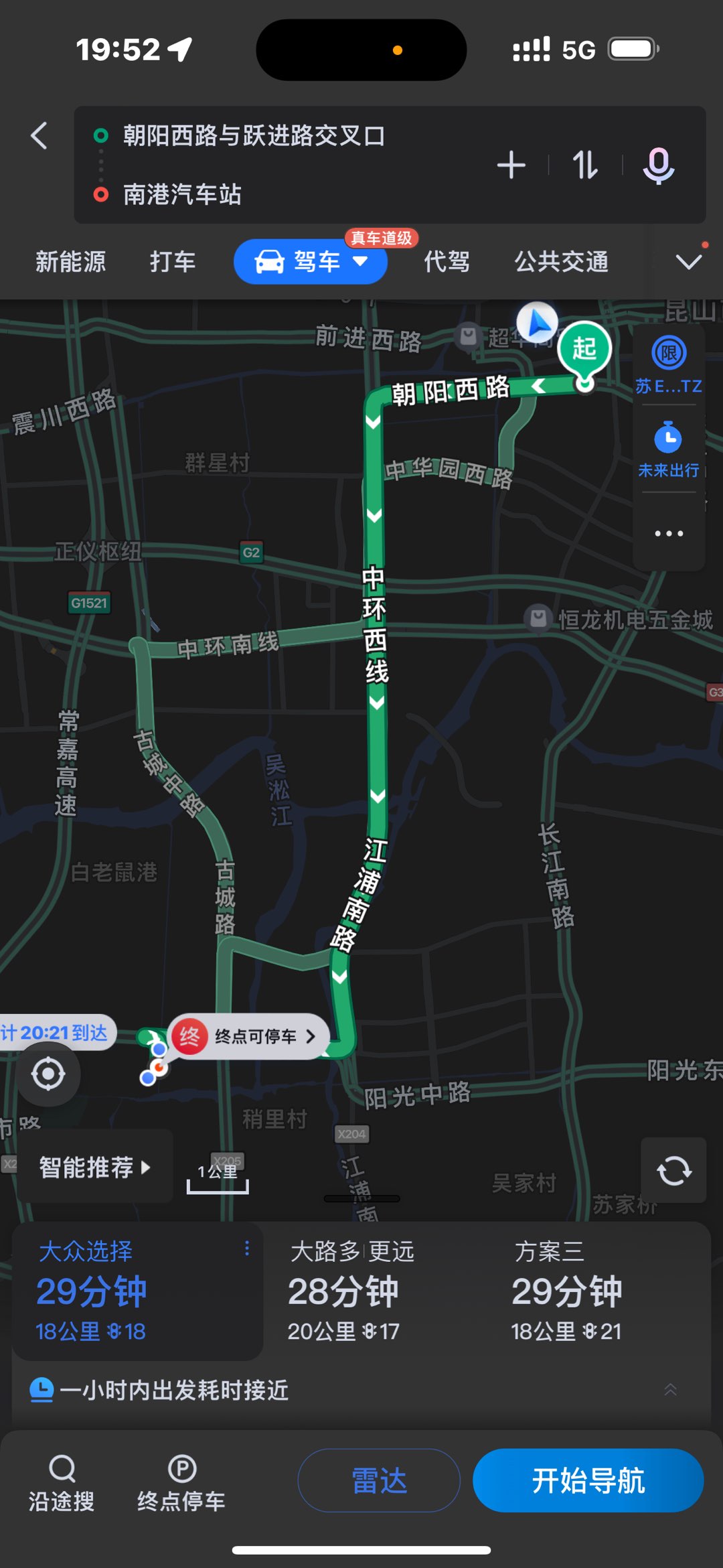Edit the starting point 朝阳西路与跃进路交叉口
Viewport: 723px width, 1568px height.
pos(253,136)
